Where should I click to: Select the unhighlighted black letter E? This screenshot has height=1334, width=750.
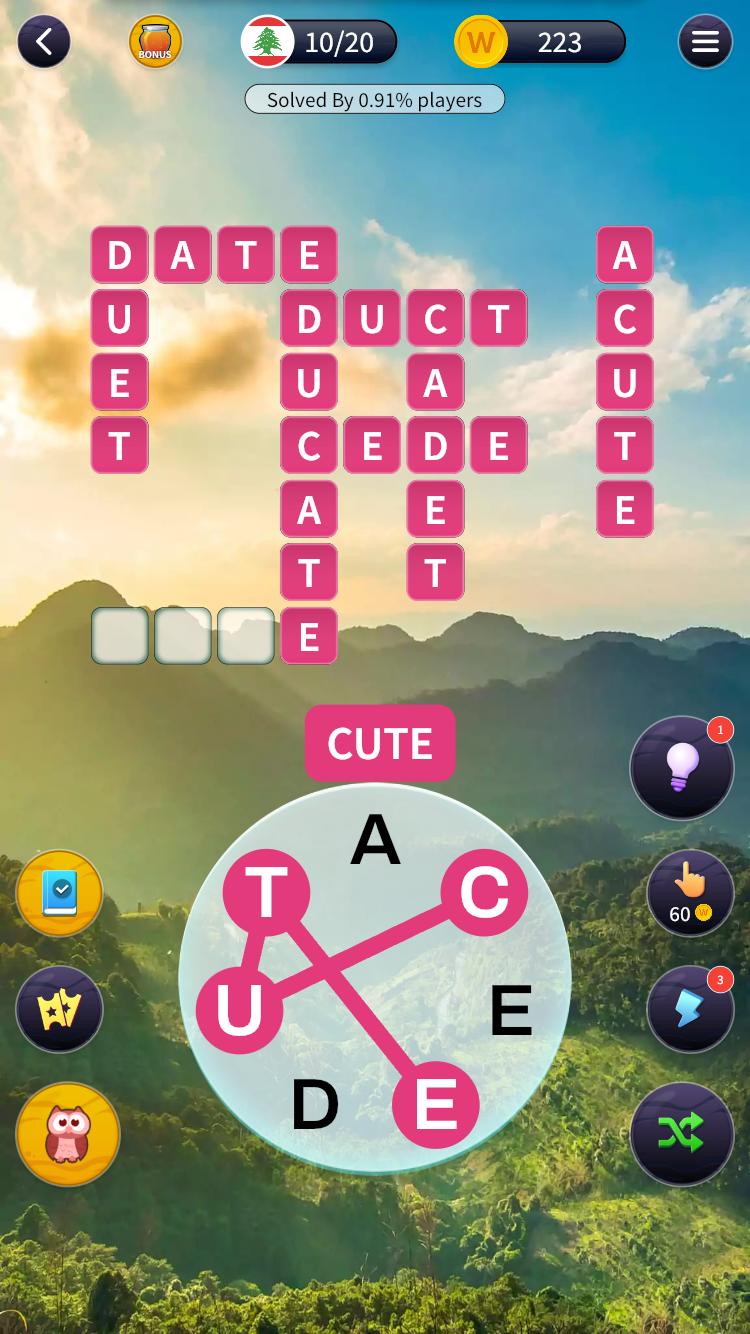[x=511, y=1011]
